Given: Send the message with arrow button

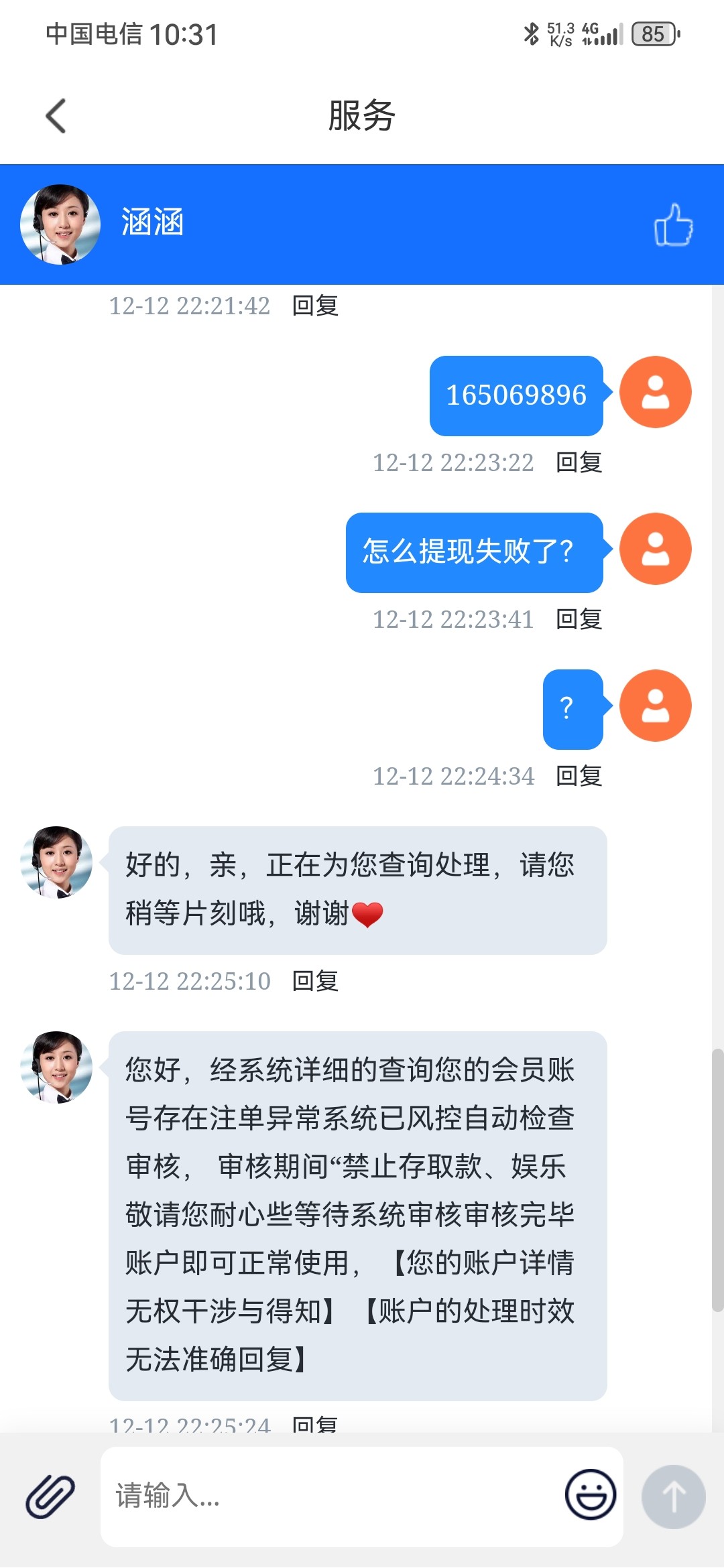Looking at the screenshot, I should [x=673, y=1496].
